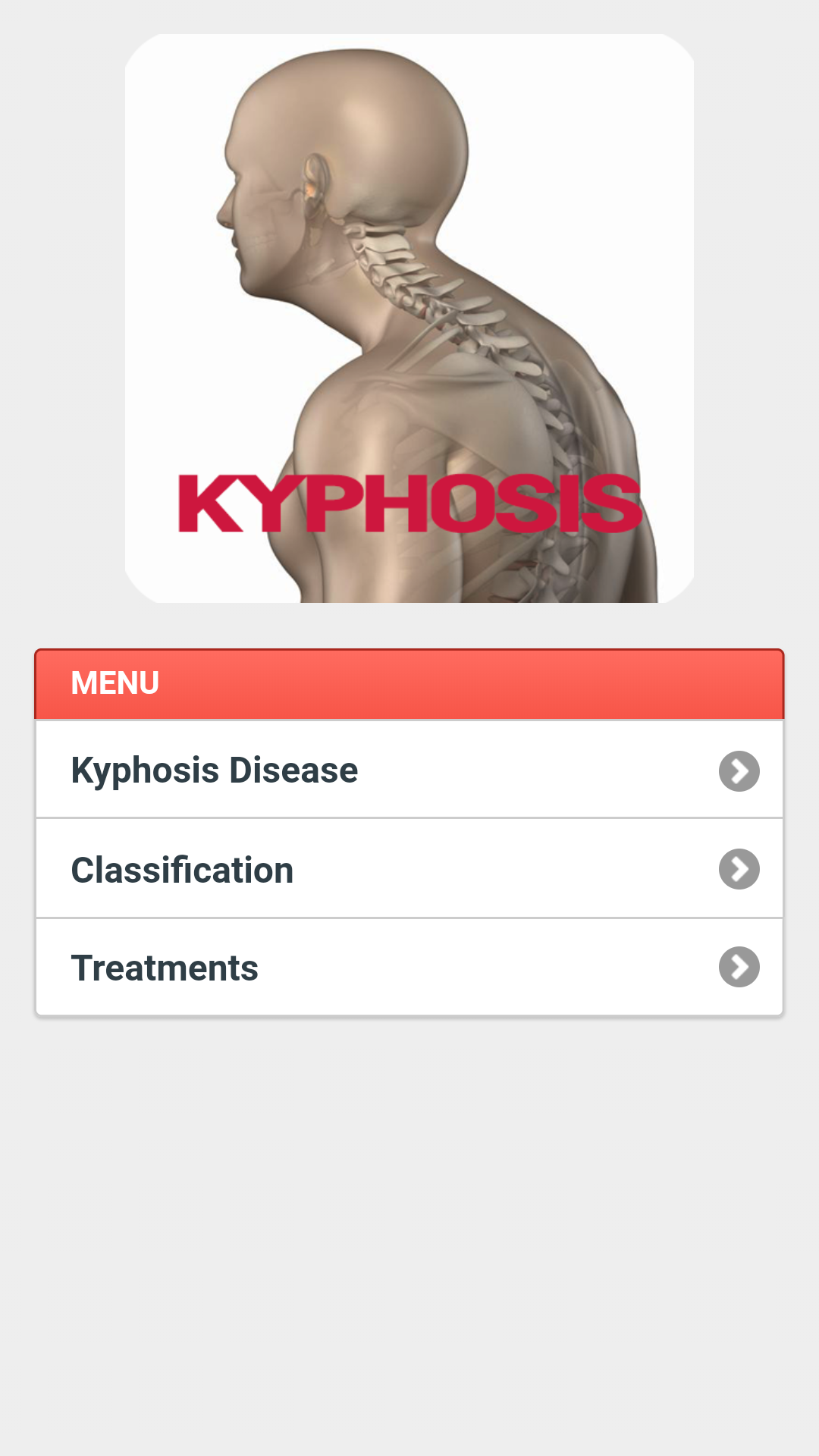The image size is (819, 1456).
Task: Tap the orange MENU title text
Action: click(115, 682)
